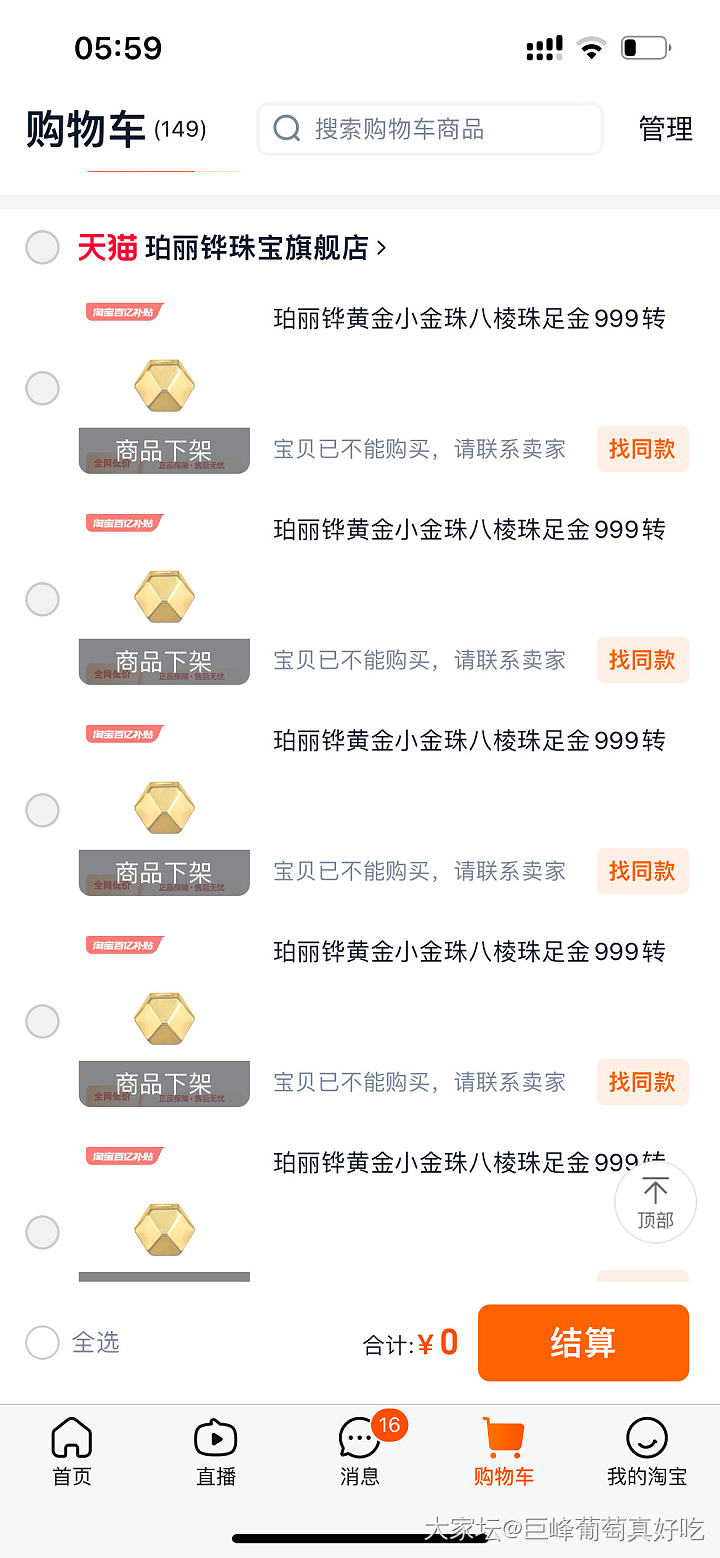This screenshot has width=720, height=1558.
Task: Switch to the 首页 tab
Action: tap(72, 1452)
